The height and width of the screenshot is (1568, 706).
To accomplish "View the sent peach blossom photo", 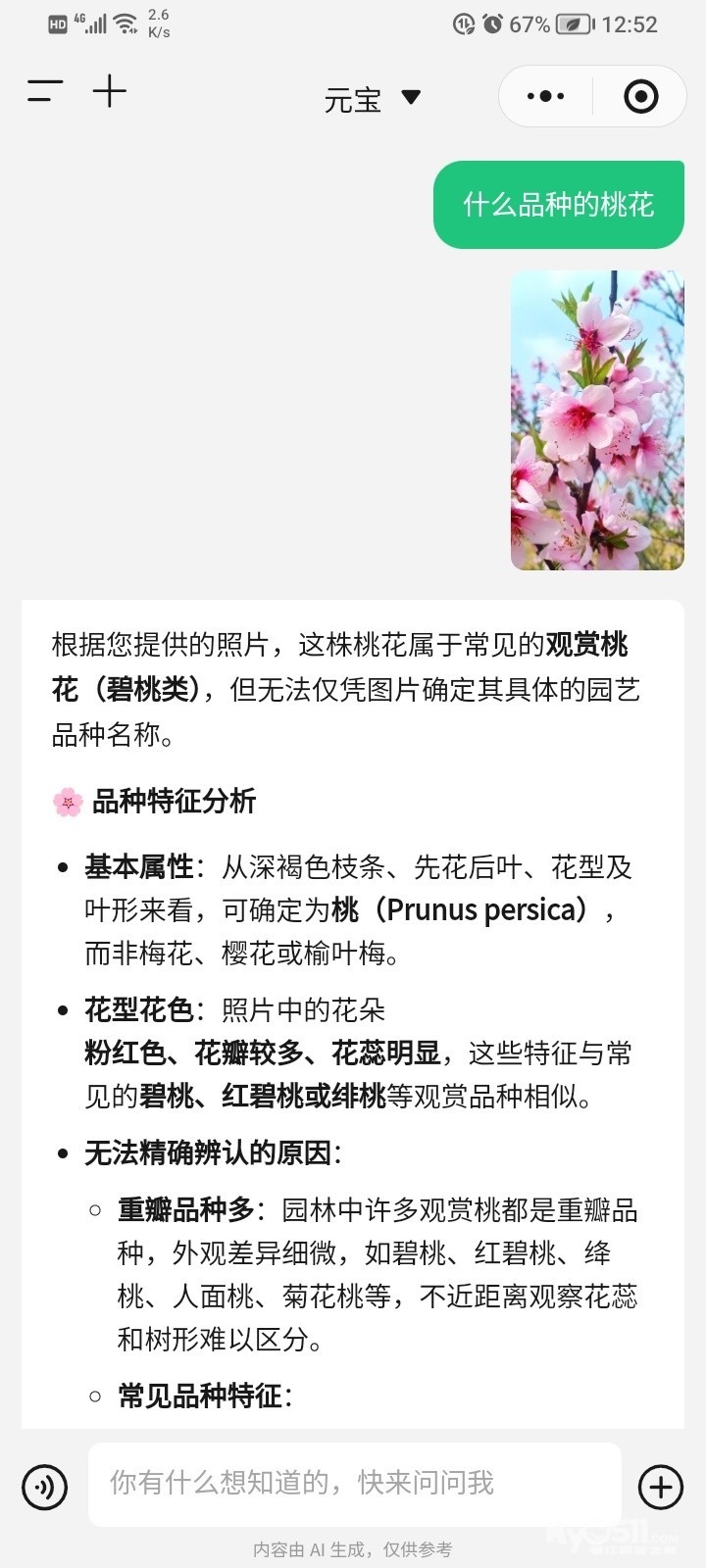I will pos(597,420).
